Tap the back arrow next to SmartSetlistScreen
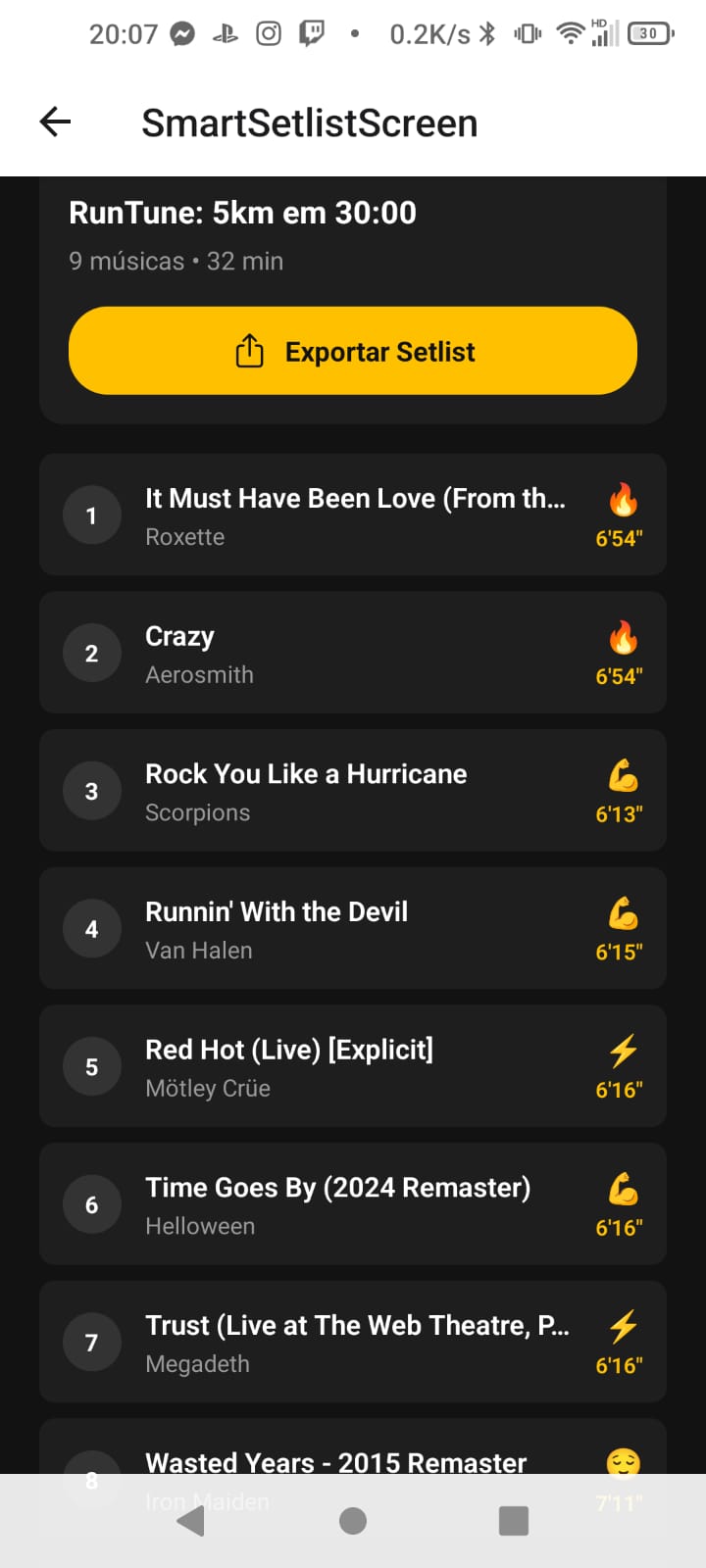 (55, 122)
